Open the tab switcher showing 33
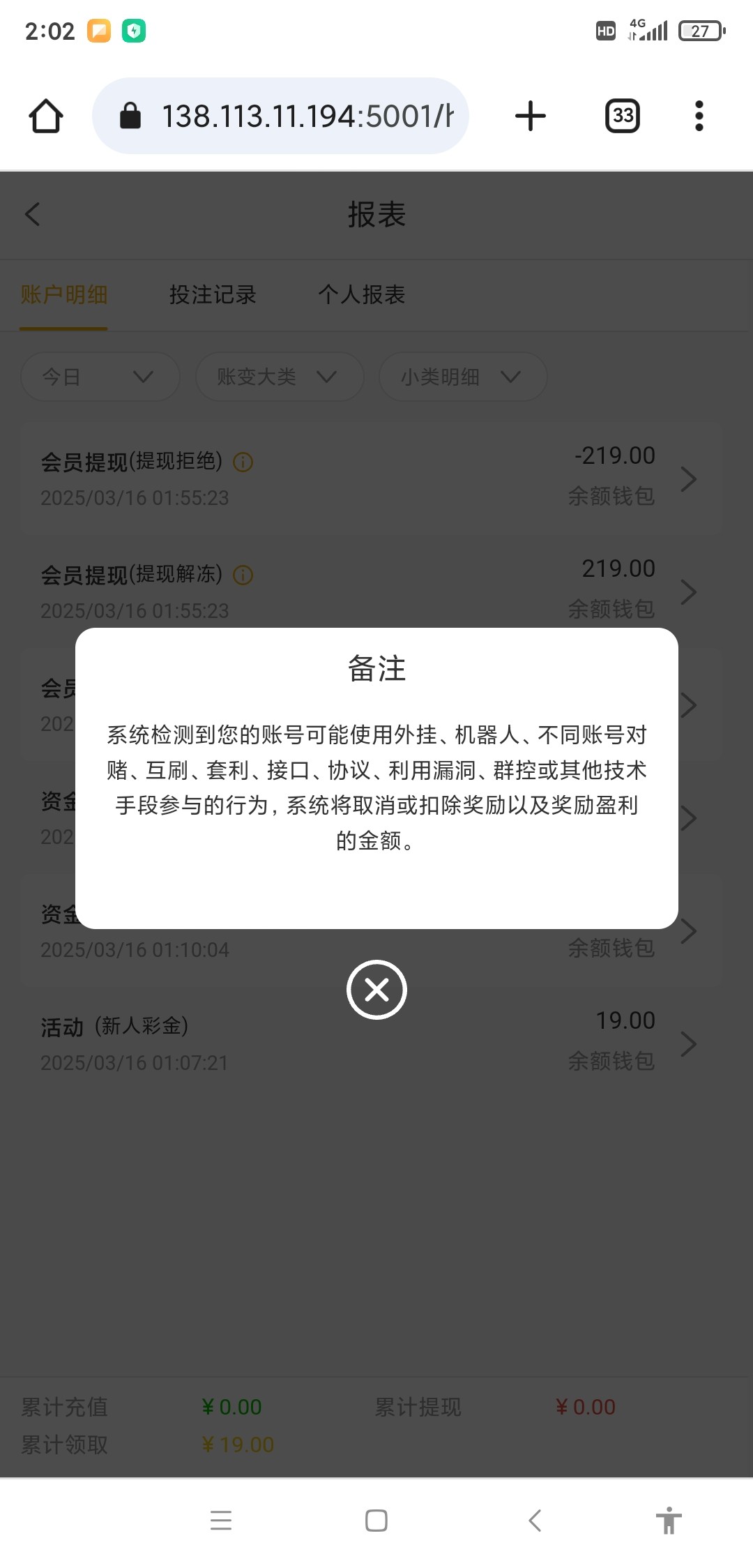Viewport: 753px width, 1568px height. [x=622, y=116]
